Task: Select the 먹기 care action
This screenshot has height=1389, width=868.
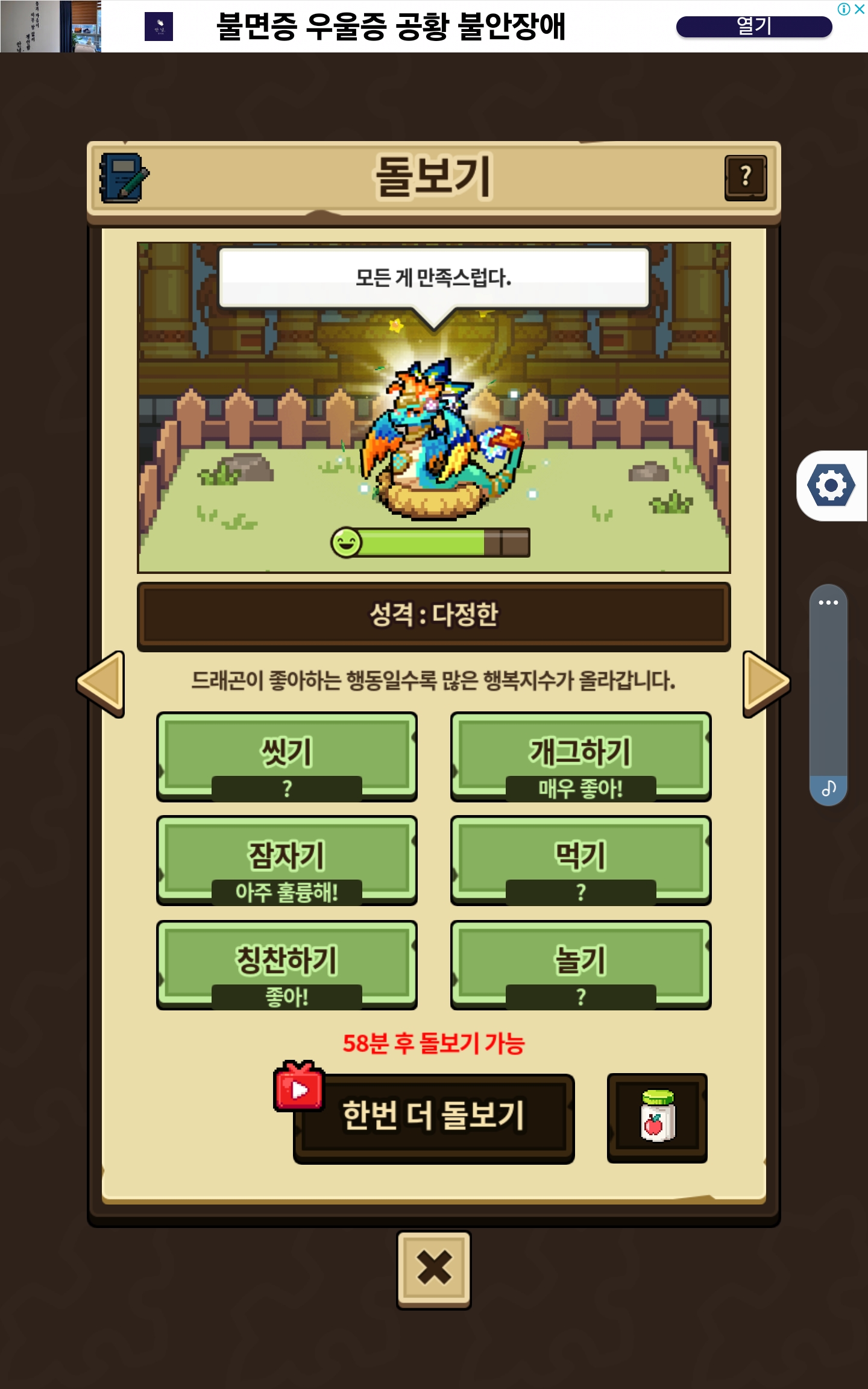Action: pos(580,860)
